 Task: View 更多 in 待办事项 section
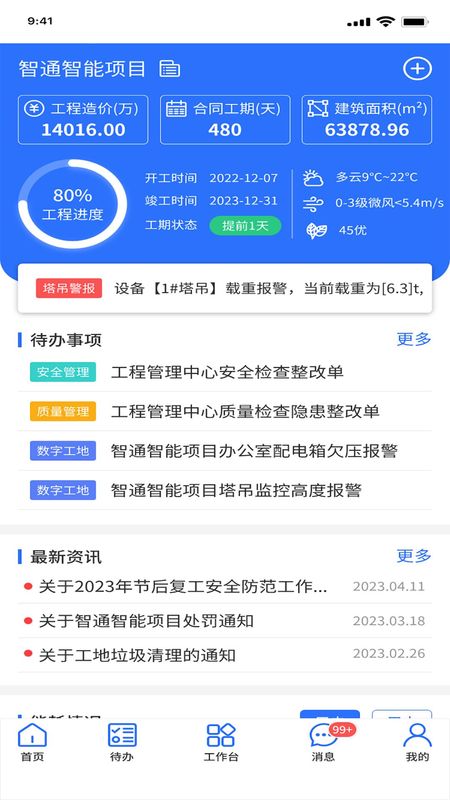click(x=414, y=339)
